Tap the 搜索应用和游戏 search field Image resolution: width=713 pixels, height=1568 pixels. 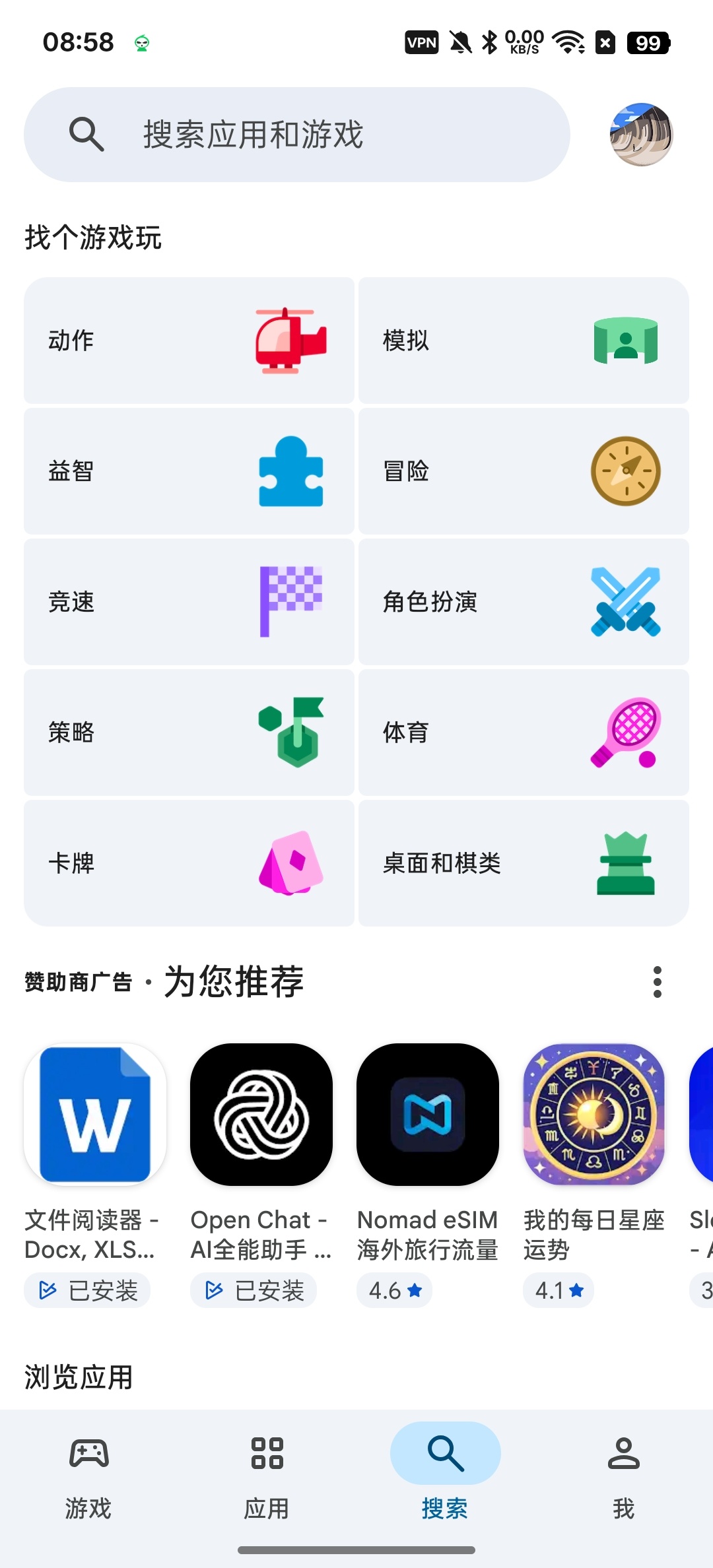(297, 135)
